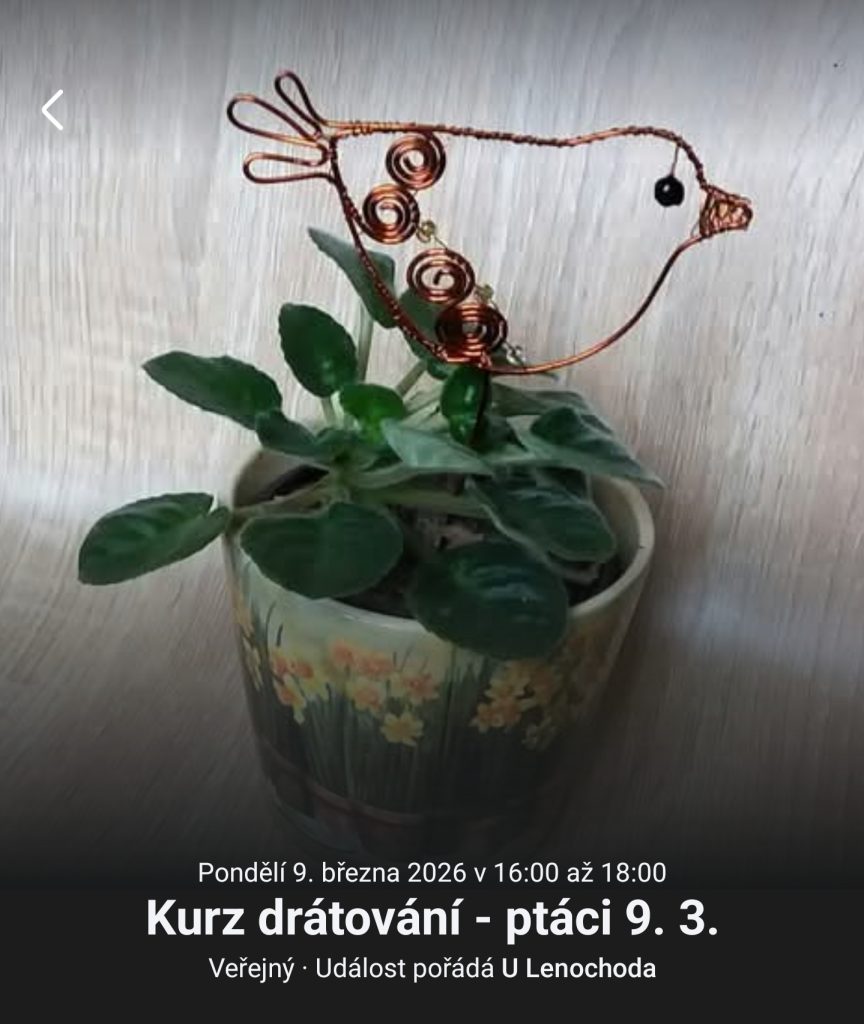This screenshot has width=864, height=1024.
Task: Select the organizer line under the title
Action: click(x=432, y=967)
